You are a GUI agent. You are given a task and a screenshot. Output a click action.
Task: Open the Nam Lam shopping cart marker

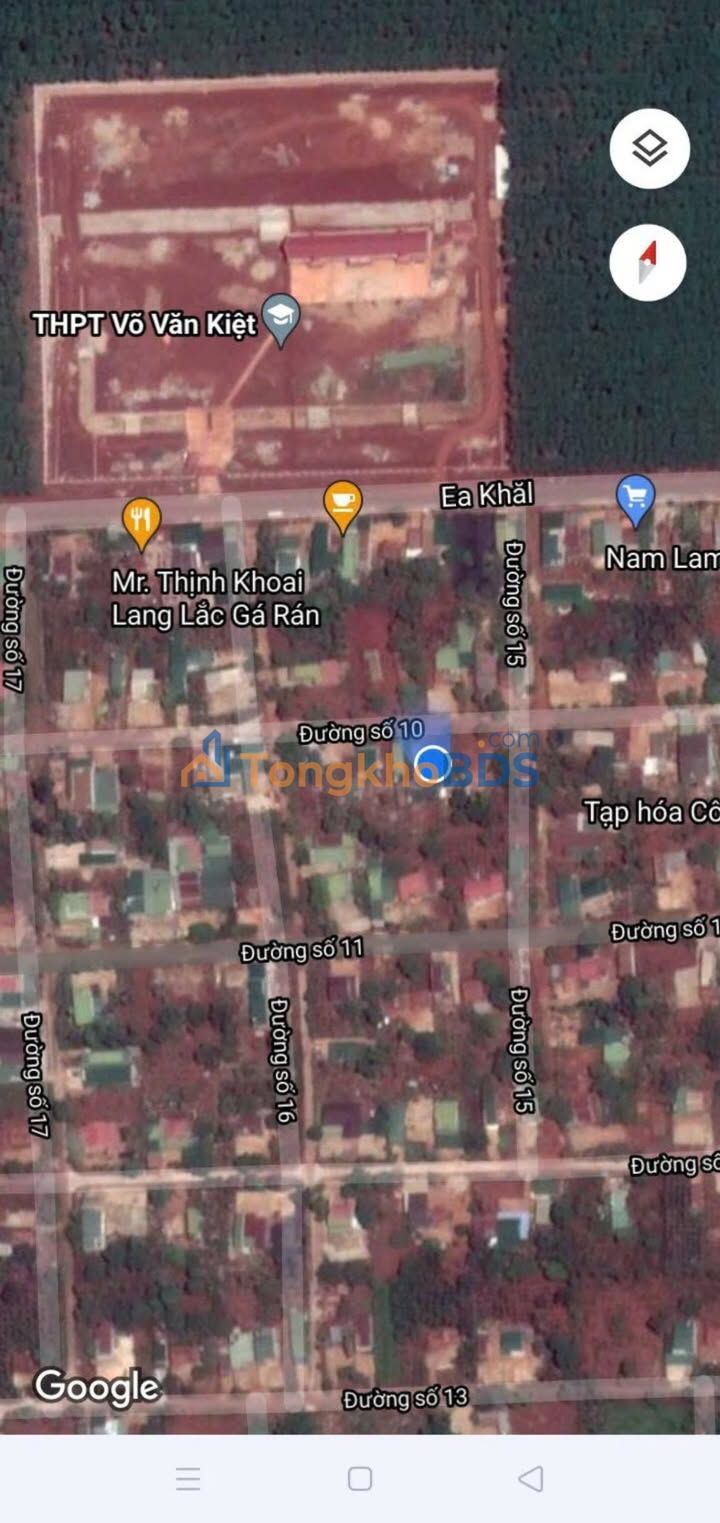click(x=635, y=499)
